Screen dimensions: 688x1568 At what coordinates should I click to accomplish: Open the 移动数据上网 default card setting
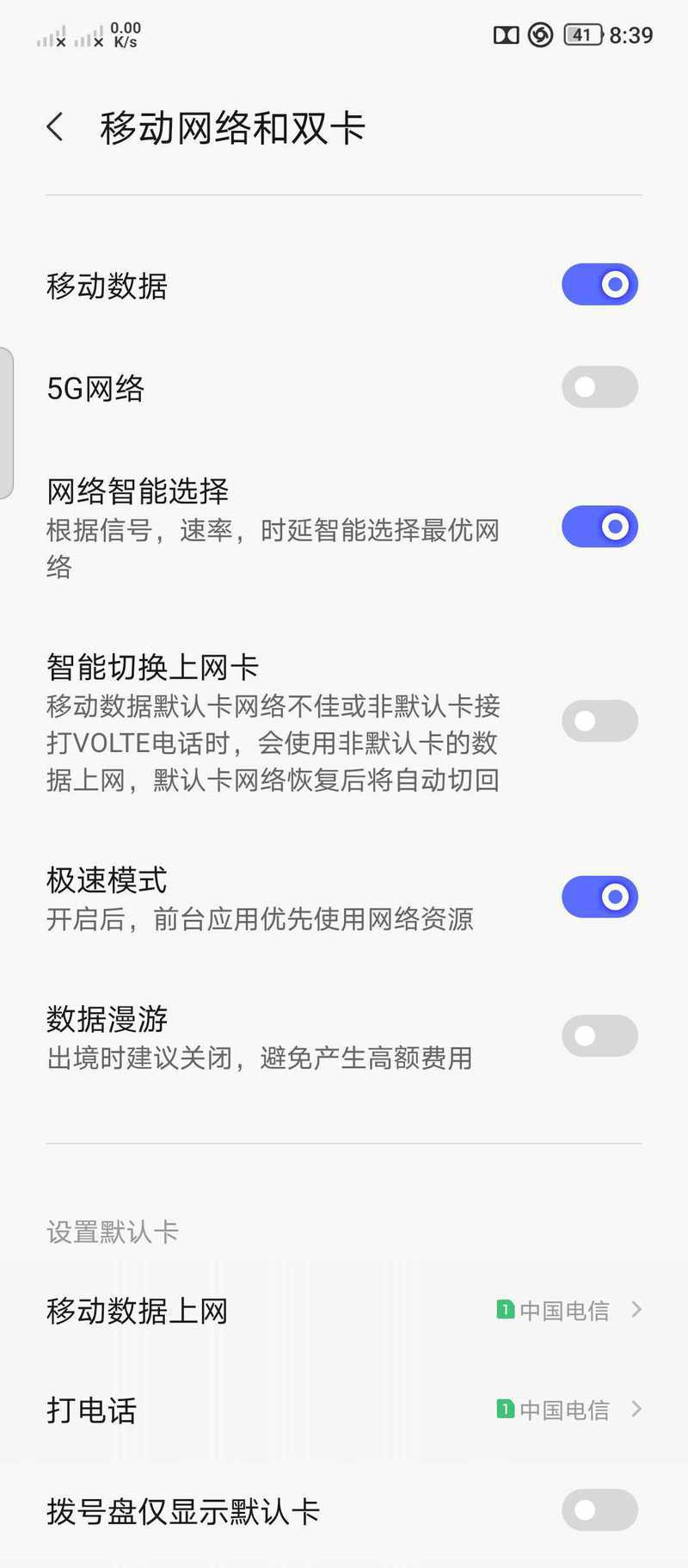pos(344,1311)
